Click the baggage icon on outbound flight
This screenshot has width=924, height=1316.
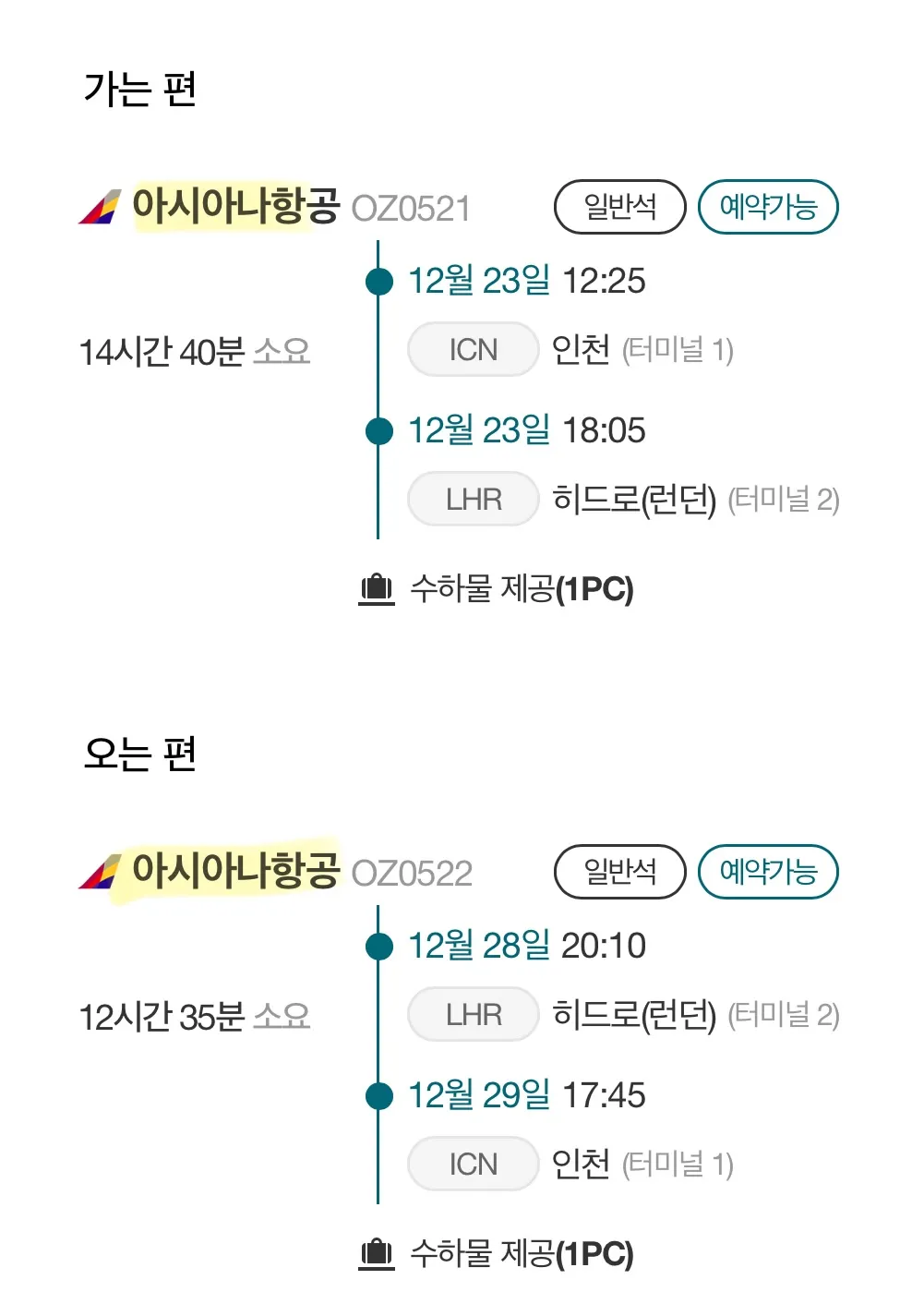pos(377,588)
